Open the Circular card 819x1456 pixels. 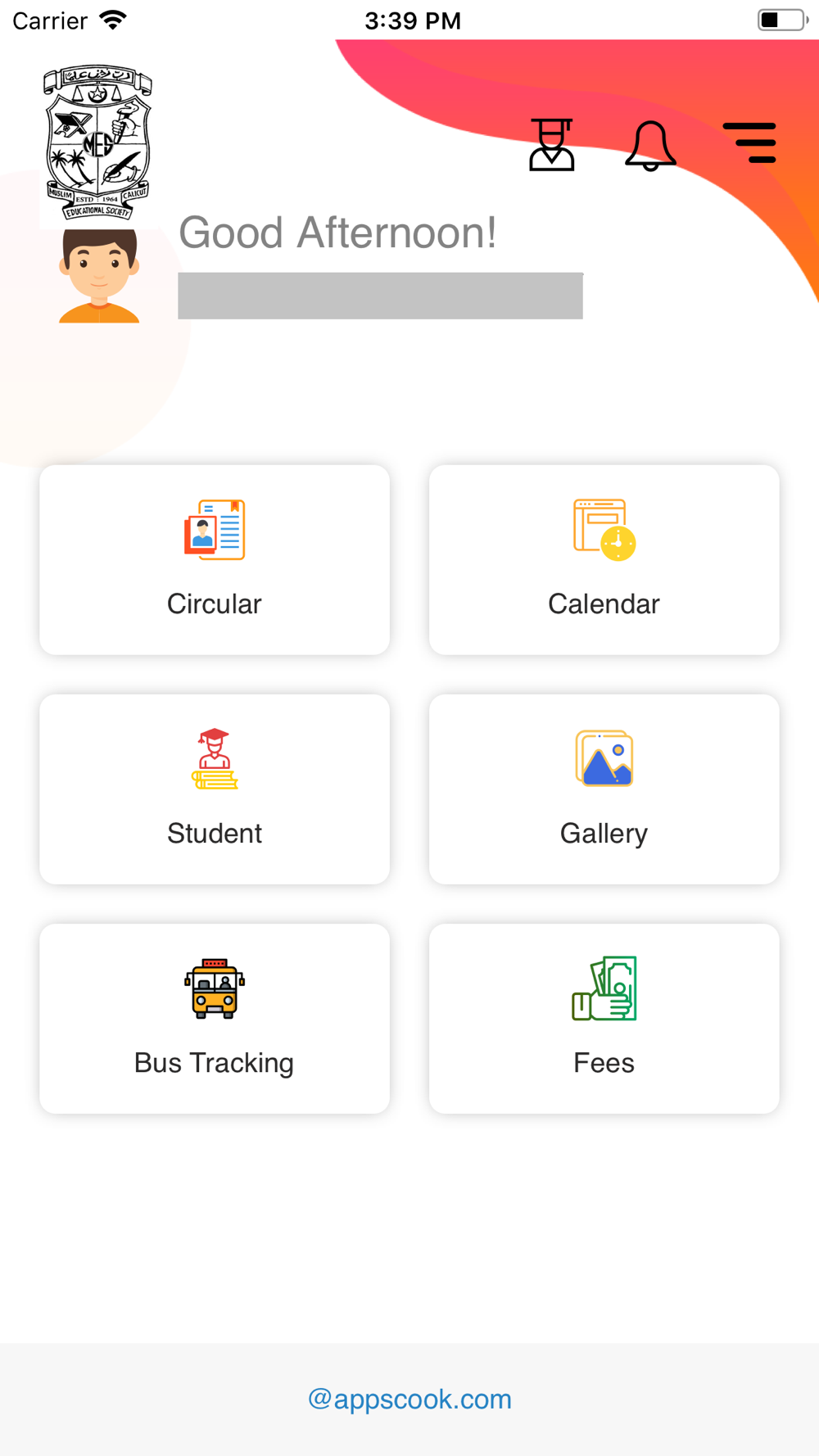[215, 560]
